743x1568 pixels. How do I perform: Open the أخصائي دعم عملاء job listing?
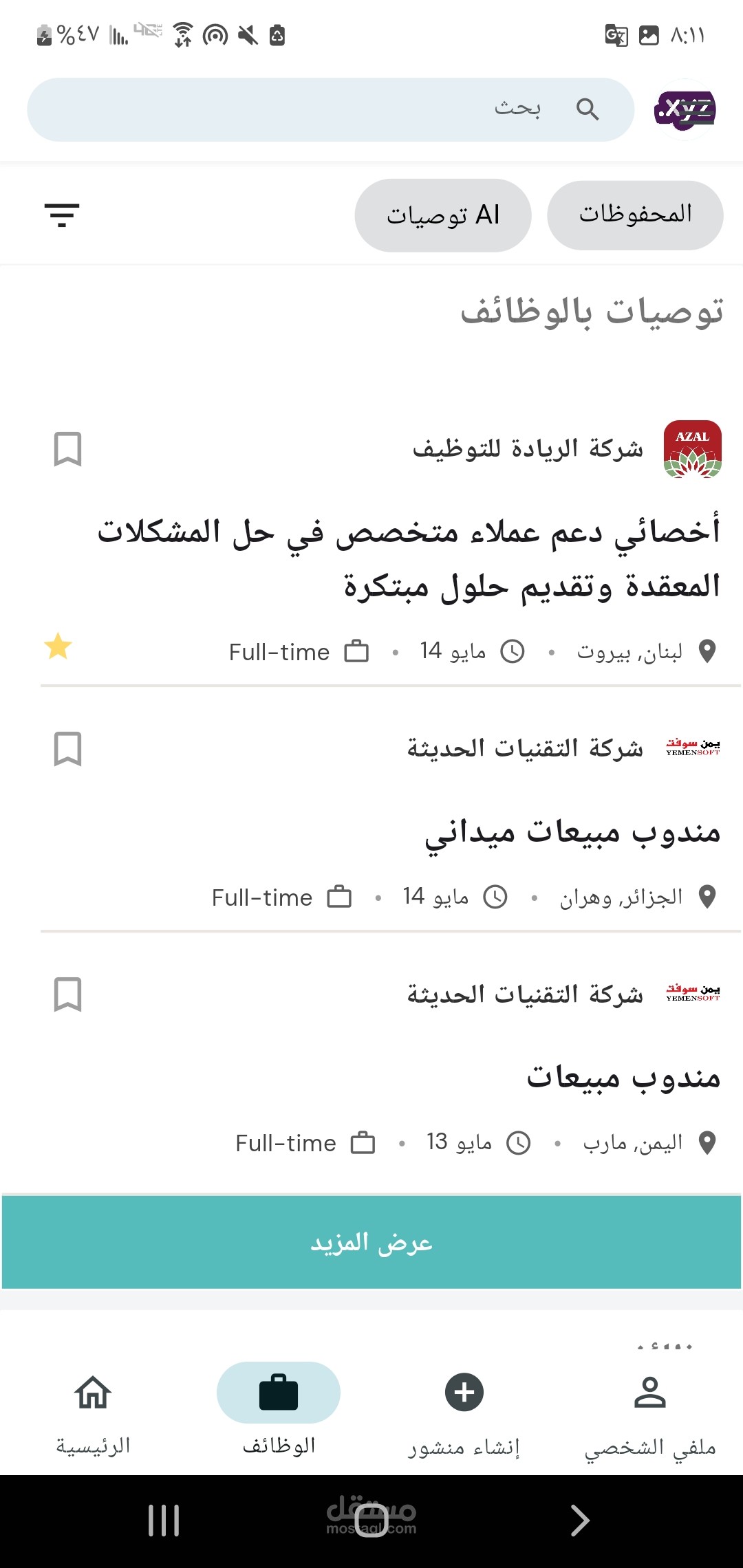(409, 558)
